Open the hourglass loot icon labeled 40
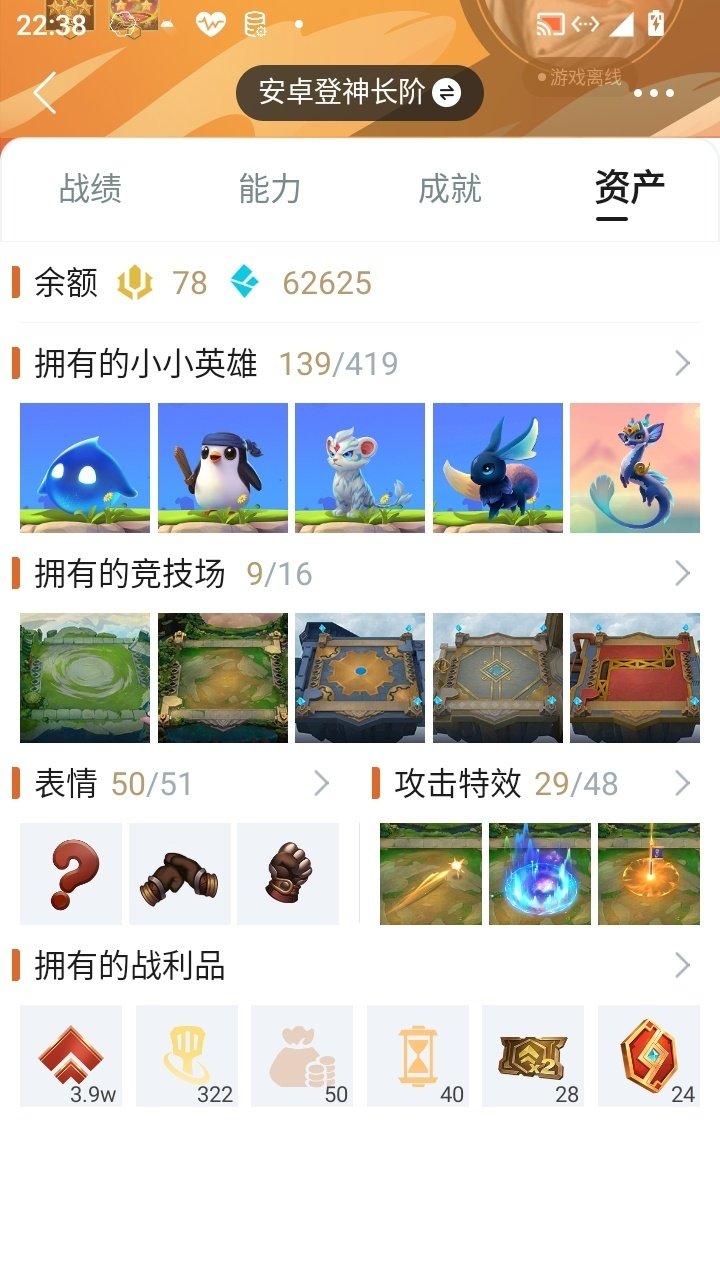 click(417, 1048)
